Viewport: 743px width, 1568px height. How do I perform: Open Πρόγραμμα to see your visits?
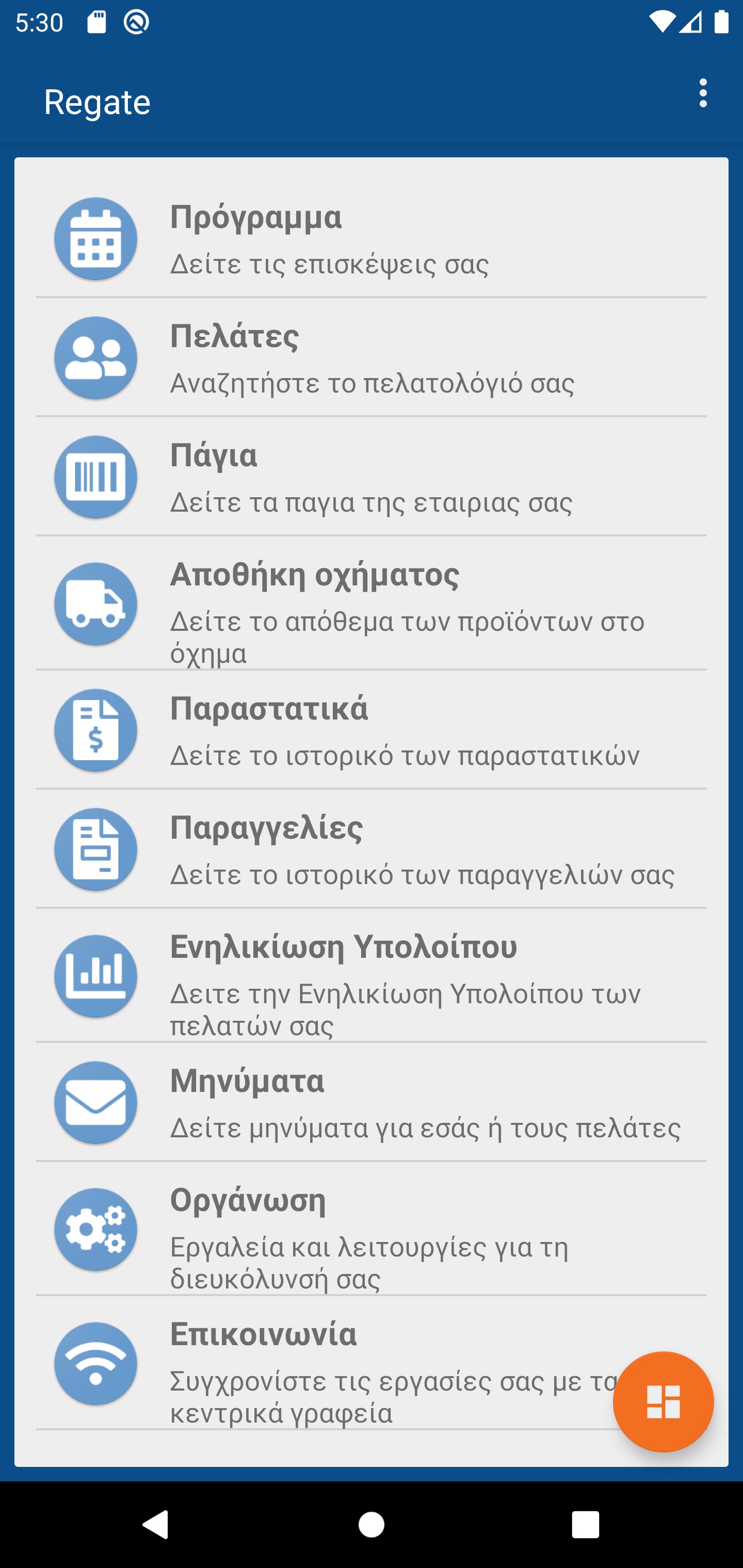[371, 239]
